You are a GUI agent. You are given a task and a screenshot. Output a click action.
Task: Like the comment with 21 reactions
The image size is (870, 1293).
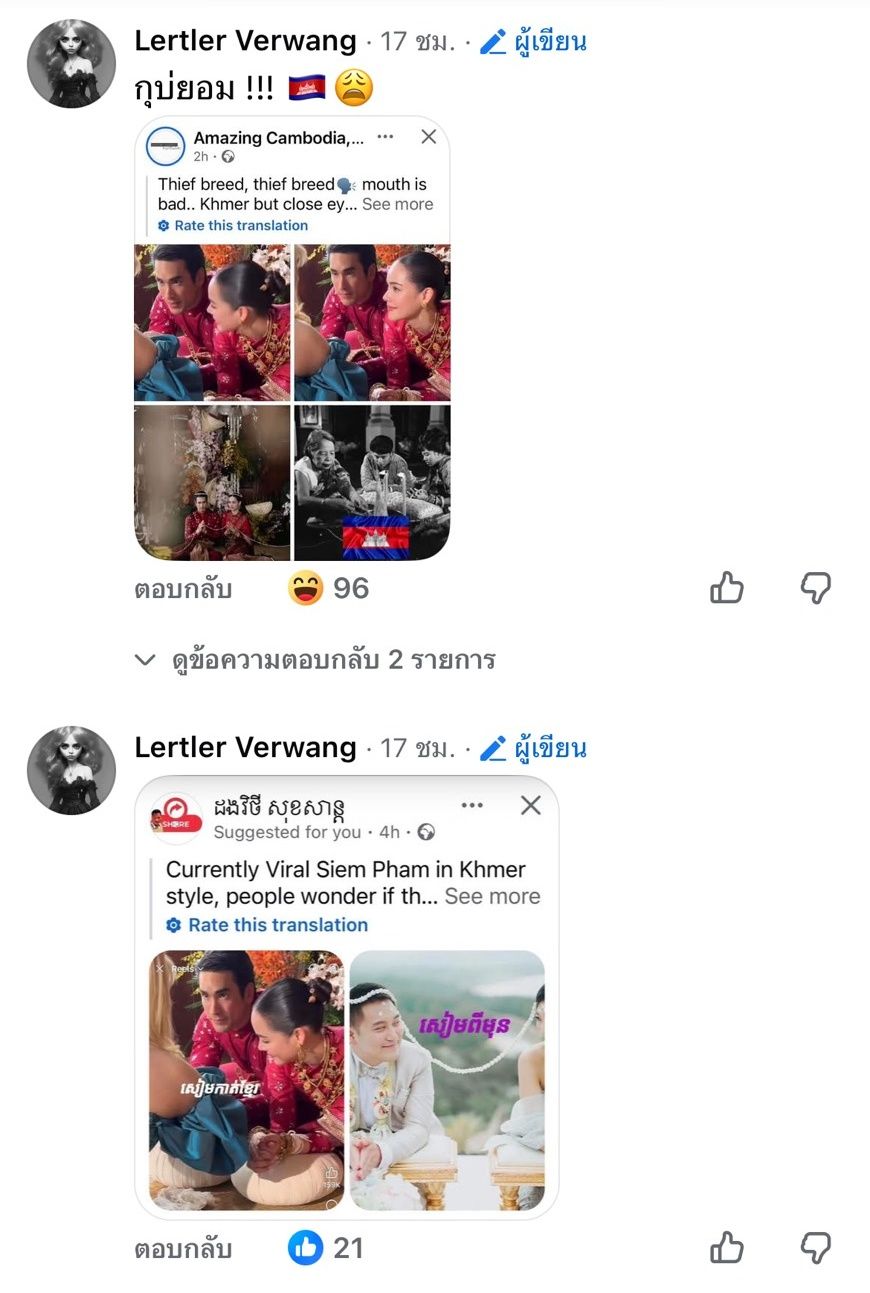727,1248
